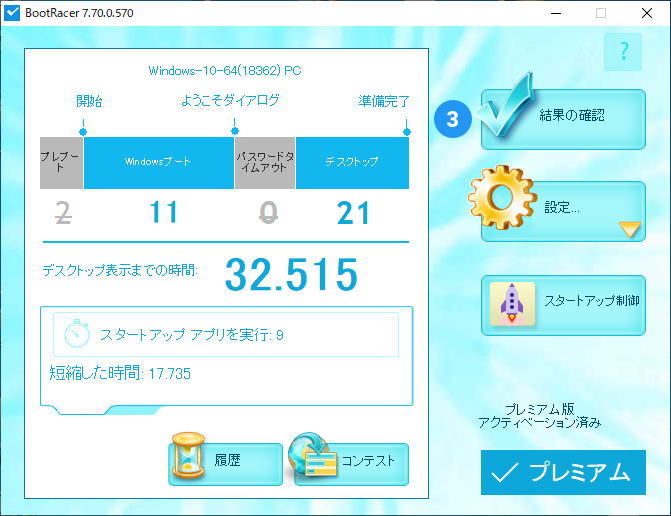Minimize the BootRacer window
The height and width of the screenshot is (516, 671).
click(555, 13)
